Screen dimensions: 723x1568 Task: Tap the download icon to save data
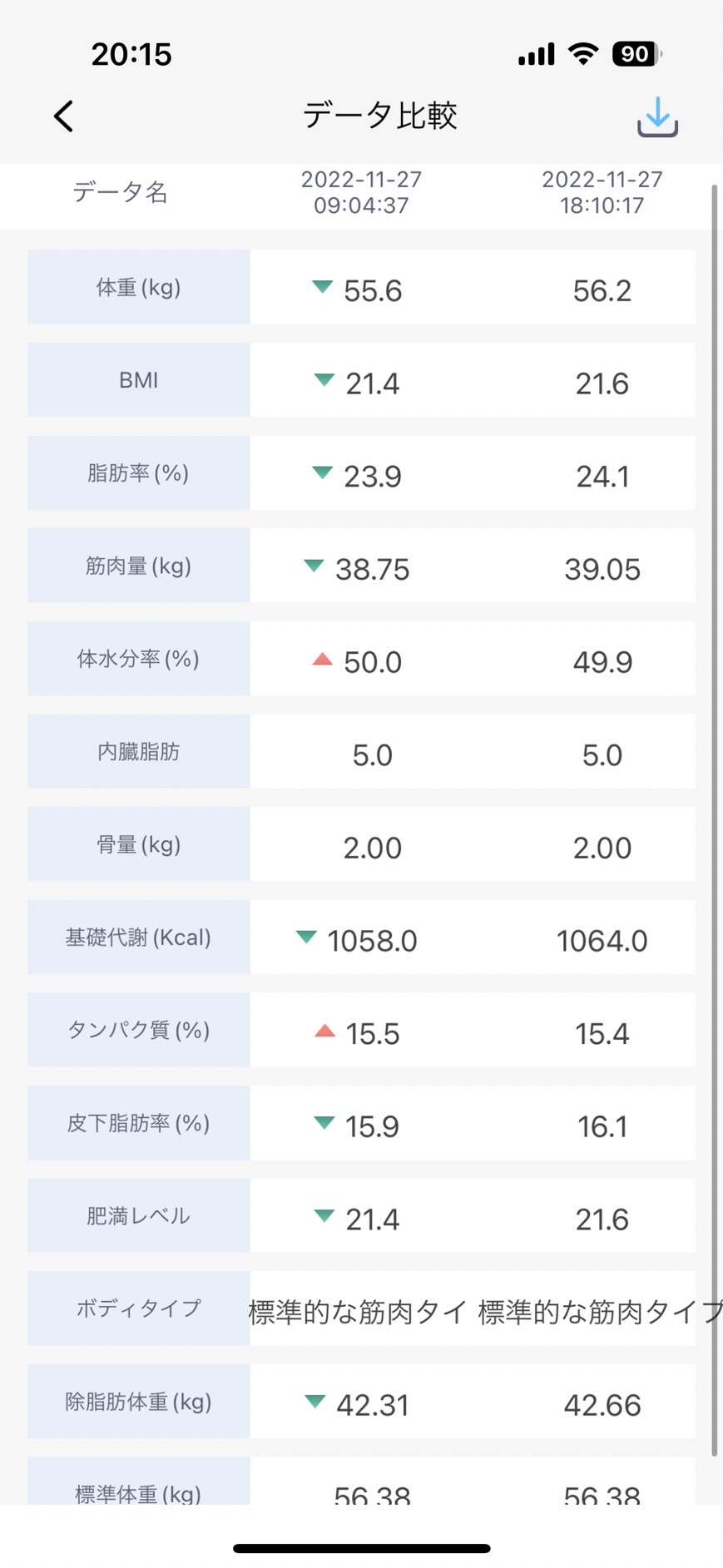pos(657,116)
